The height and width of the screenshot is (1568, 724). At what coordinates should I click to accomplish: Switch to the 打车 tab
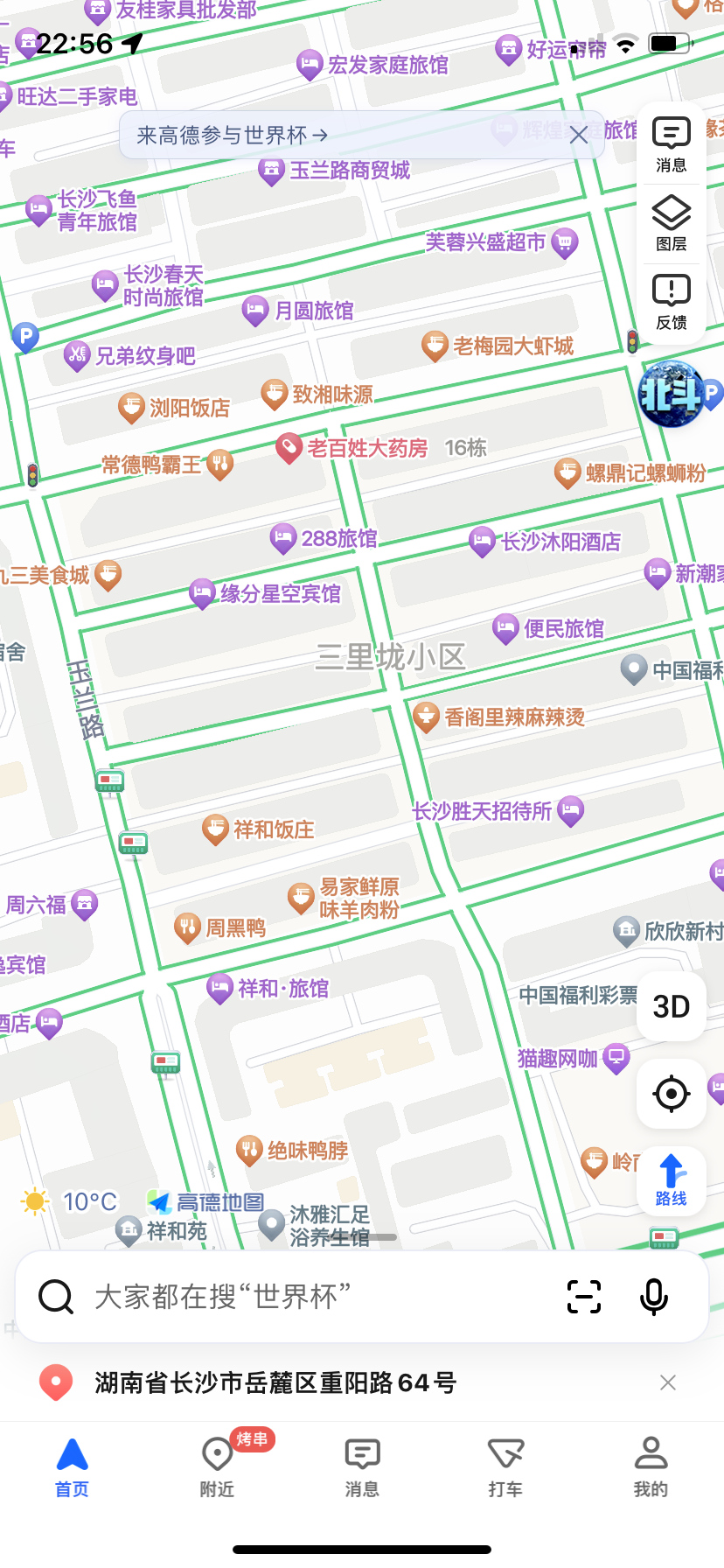click(505, 1466)
